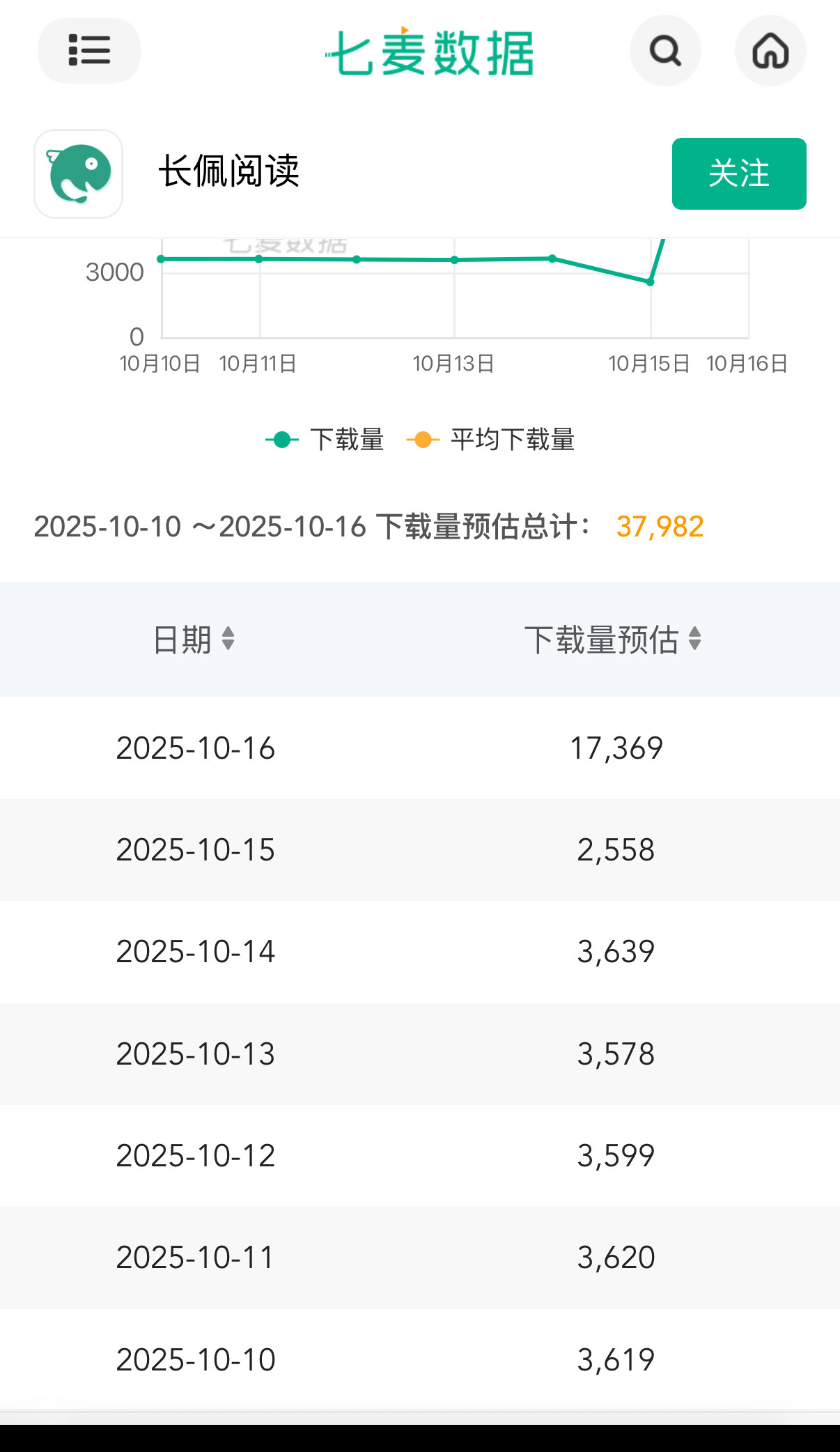Follow 长佩阅读 with the 关注 button
This screenshot has height=1452, width=840.
pos(738,173)
